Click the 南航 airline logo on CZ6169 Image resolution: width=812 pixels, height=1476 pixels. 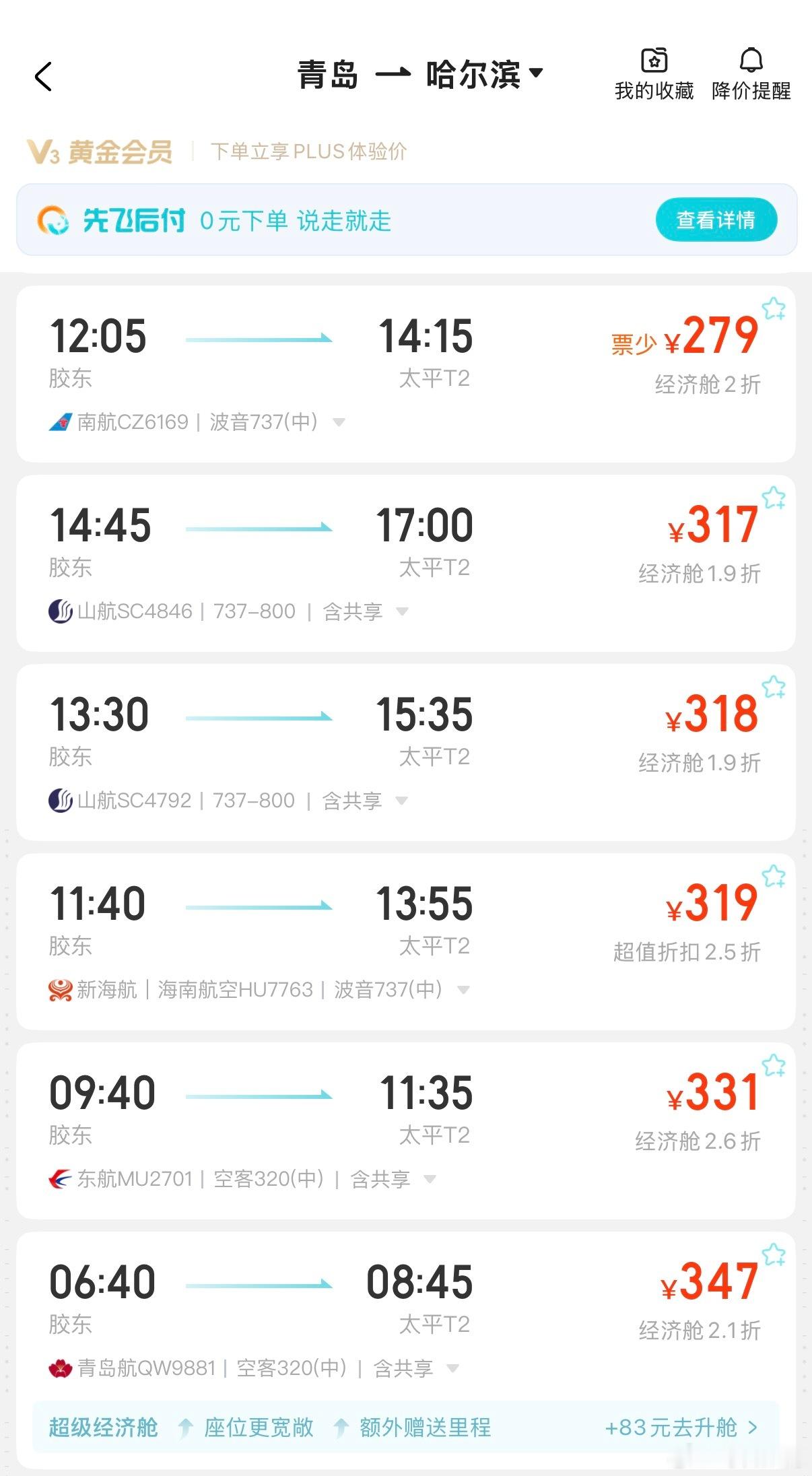coord(59,422)
